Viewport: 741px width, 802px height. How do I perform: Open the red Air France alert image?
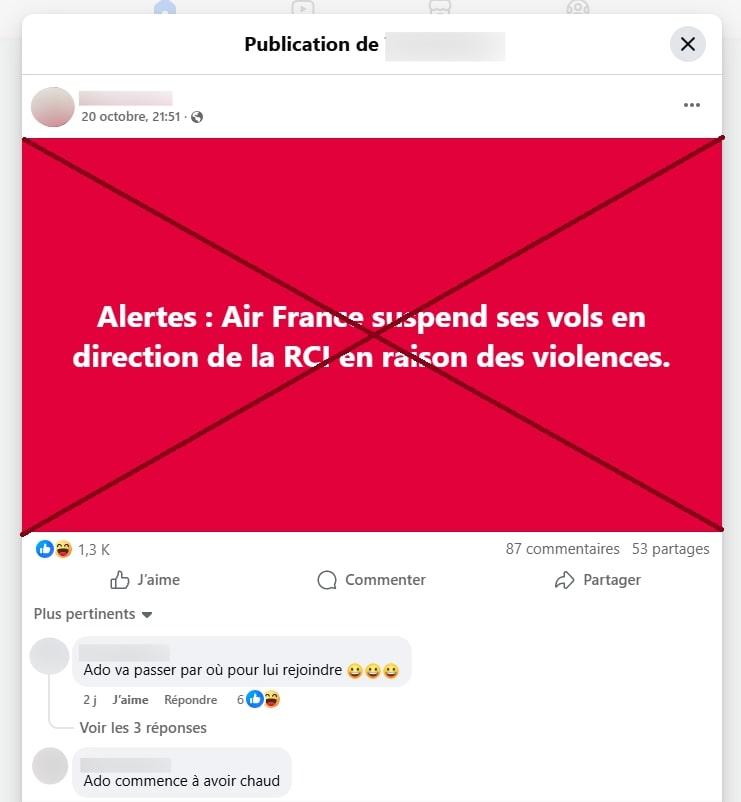371,335
